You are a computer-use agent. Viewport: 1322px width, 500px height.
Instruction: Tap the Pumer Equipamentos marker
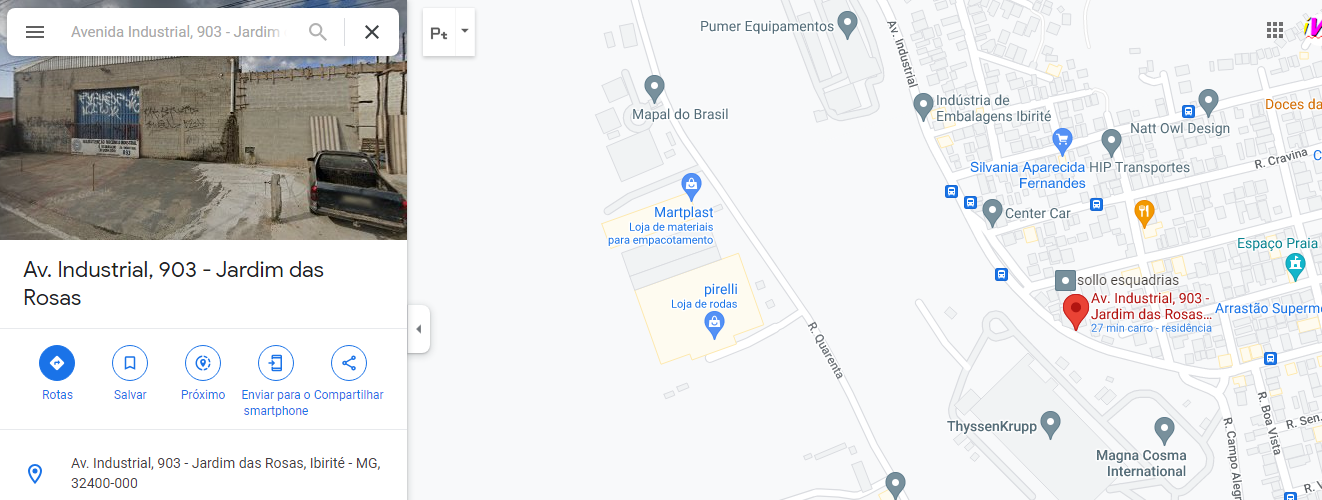pyautogui.click(x=848, y=23)
